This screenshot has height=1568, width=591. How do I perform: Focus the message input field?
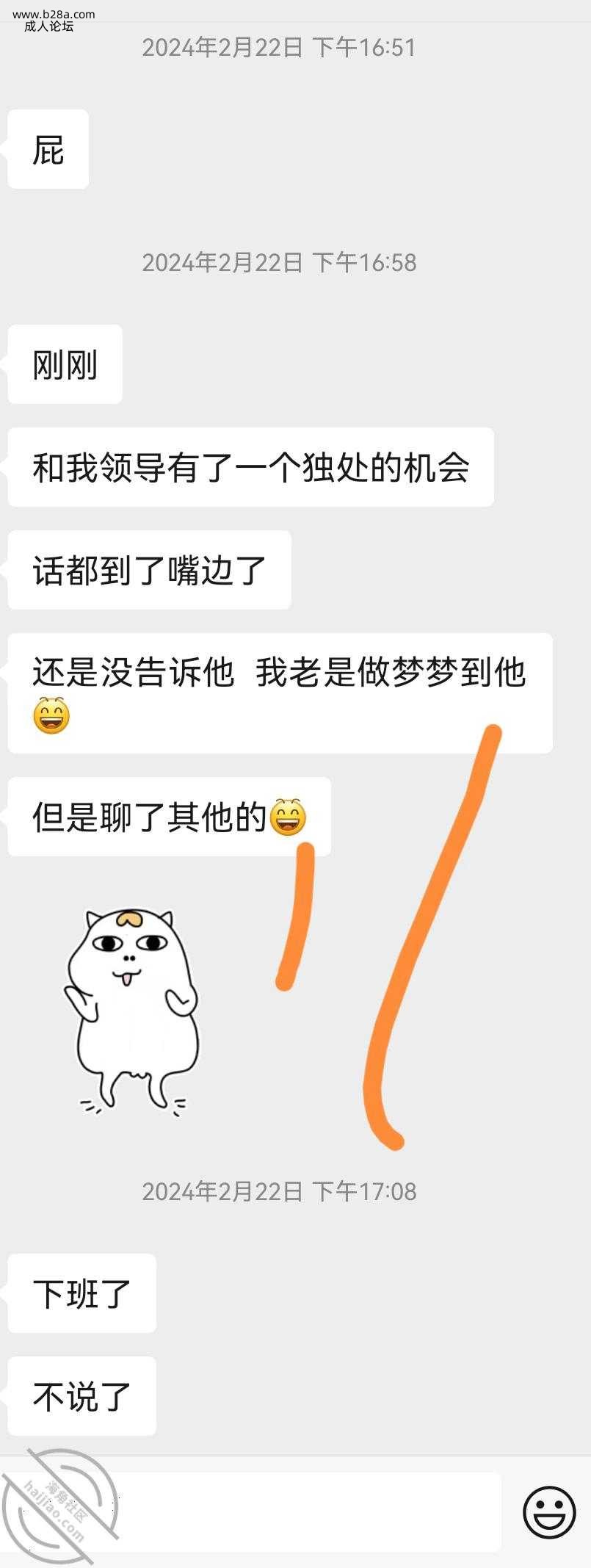pos(294,1511)
